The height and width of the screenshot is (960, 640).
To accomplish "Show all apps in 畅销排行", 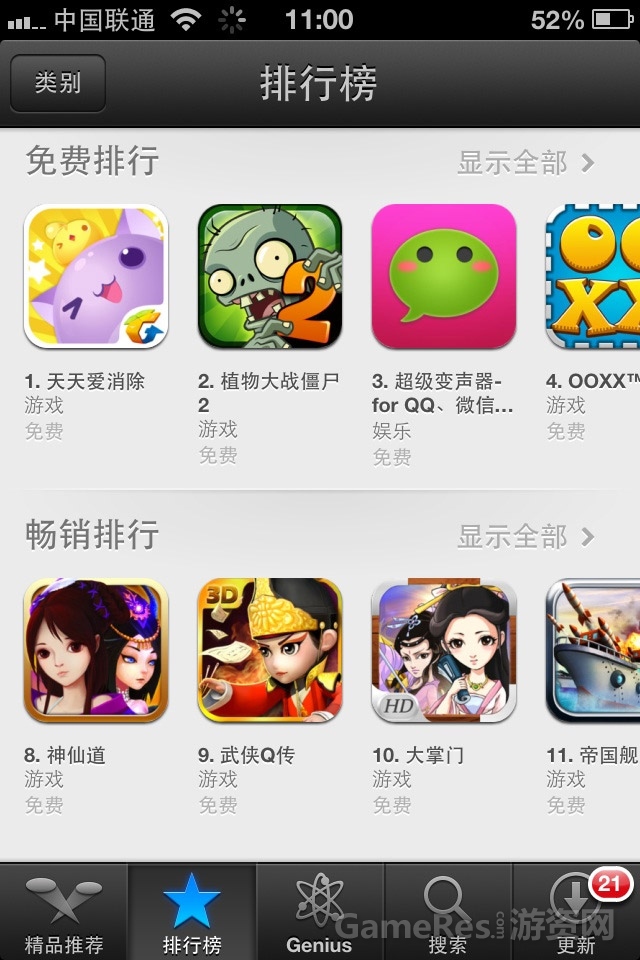I will 525,537.
